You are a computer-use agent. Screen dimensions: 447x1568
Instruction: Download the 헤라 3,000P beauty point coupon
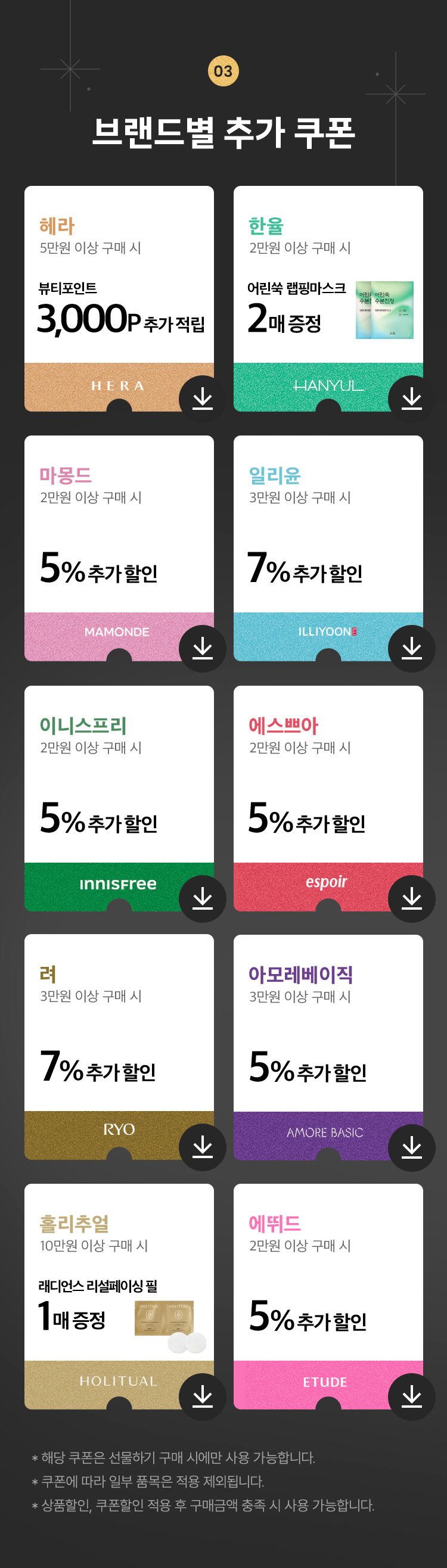pyautogui.click(x=202, y=399)
